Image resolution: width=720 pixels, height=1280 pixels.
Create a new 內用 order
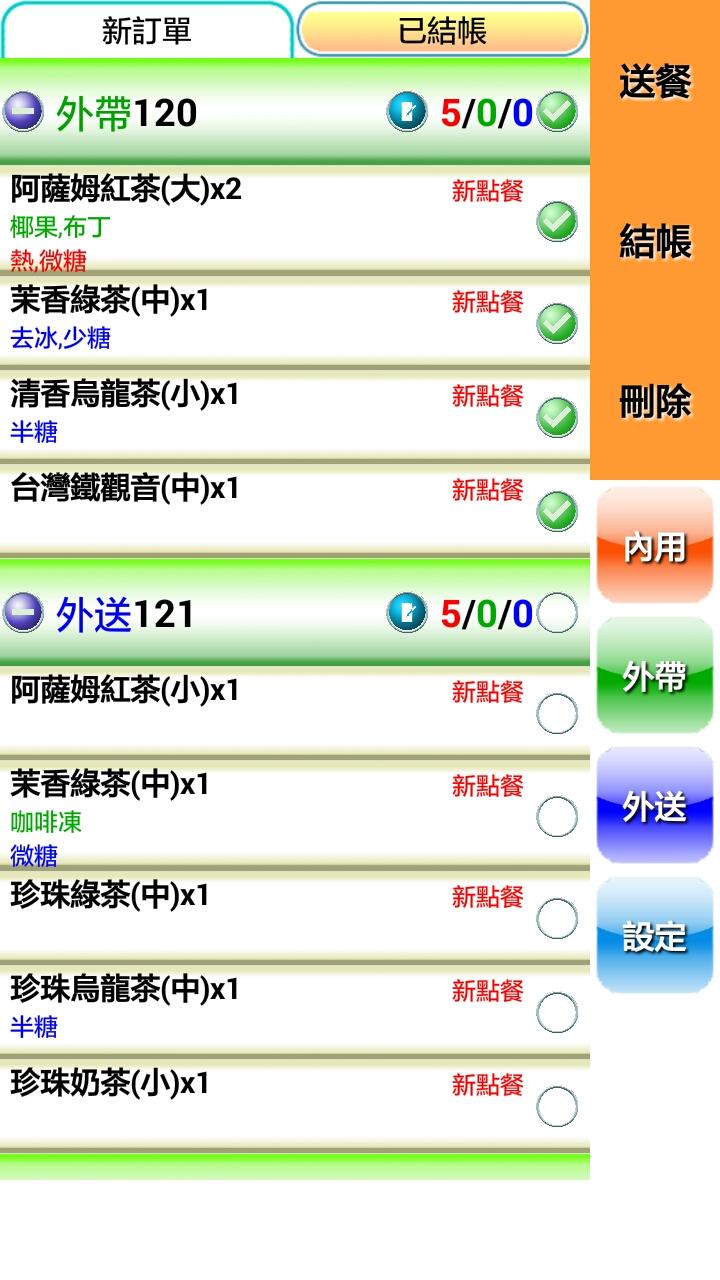[x=655, y=546]
